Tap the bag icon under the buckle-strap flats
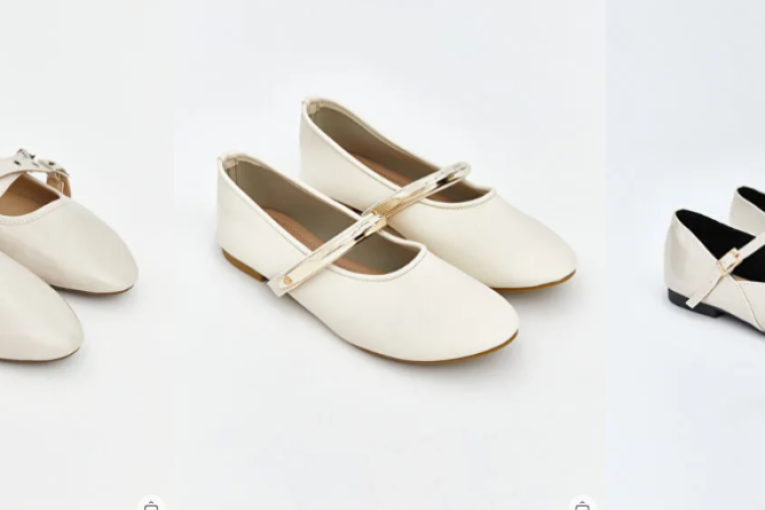Image resolution: width=765 pixels, height=510 pixels. [151, 505]
